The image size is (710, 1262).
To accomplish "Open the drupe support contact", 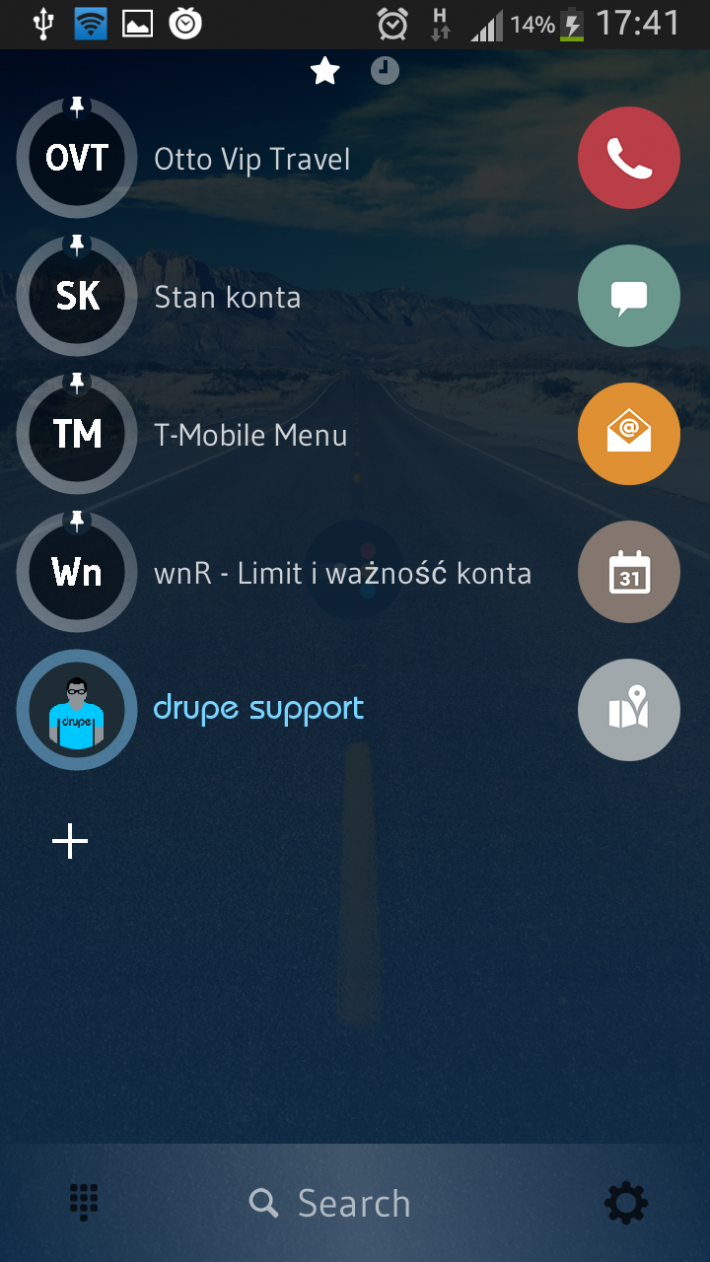I will (x=77, y=710).
